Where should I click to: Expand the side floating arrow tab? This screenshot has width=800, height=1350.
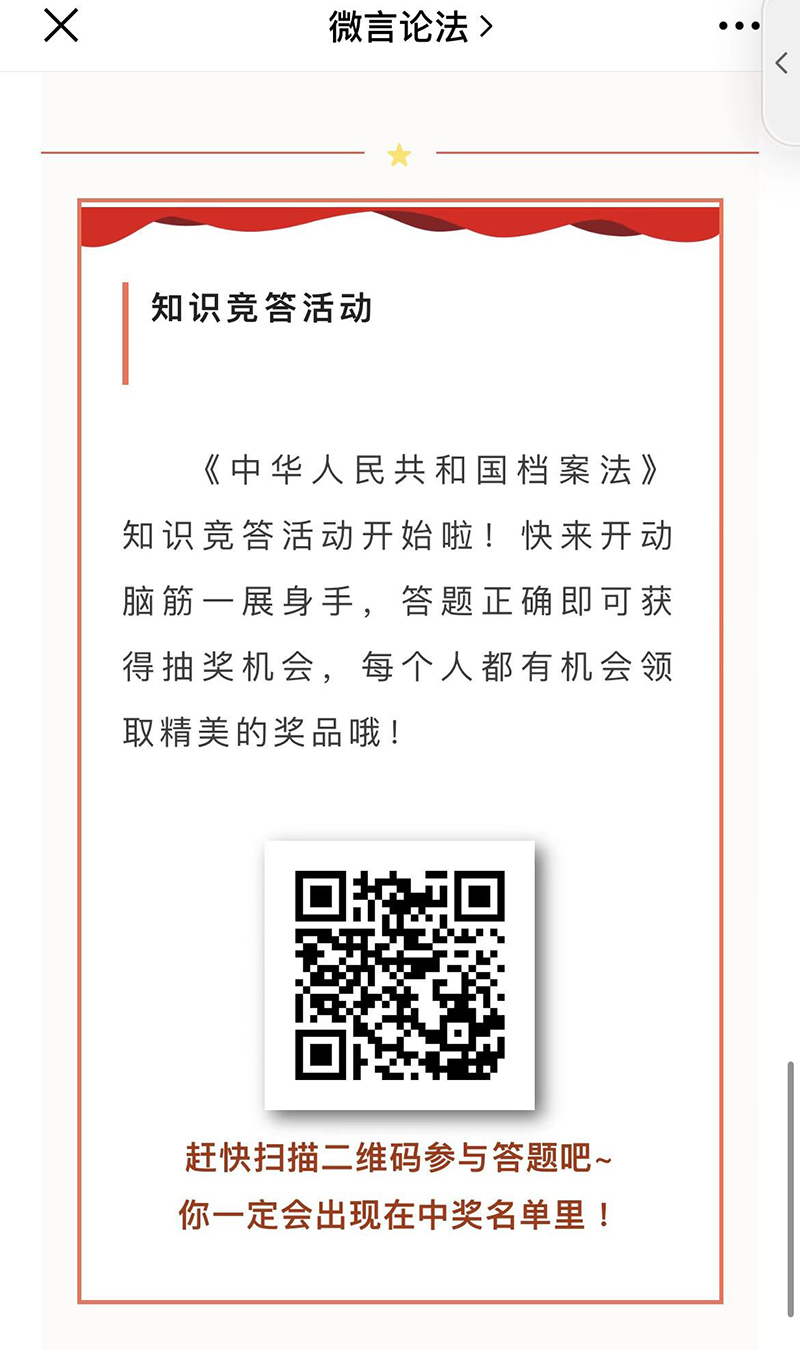782,63
